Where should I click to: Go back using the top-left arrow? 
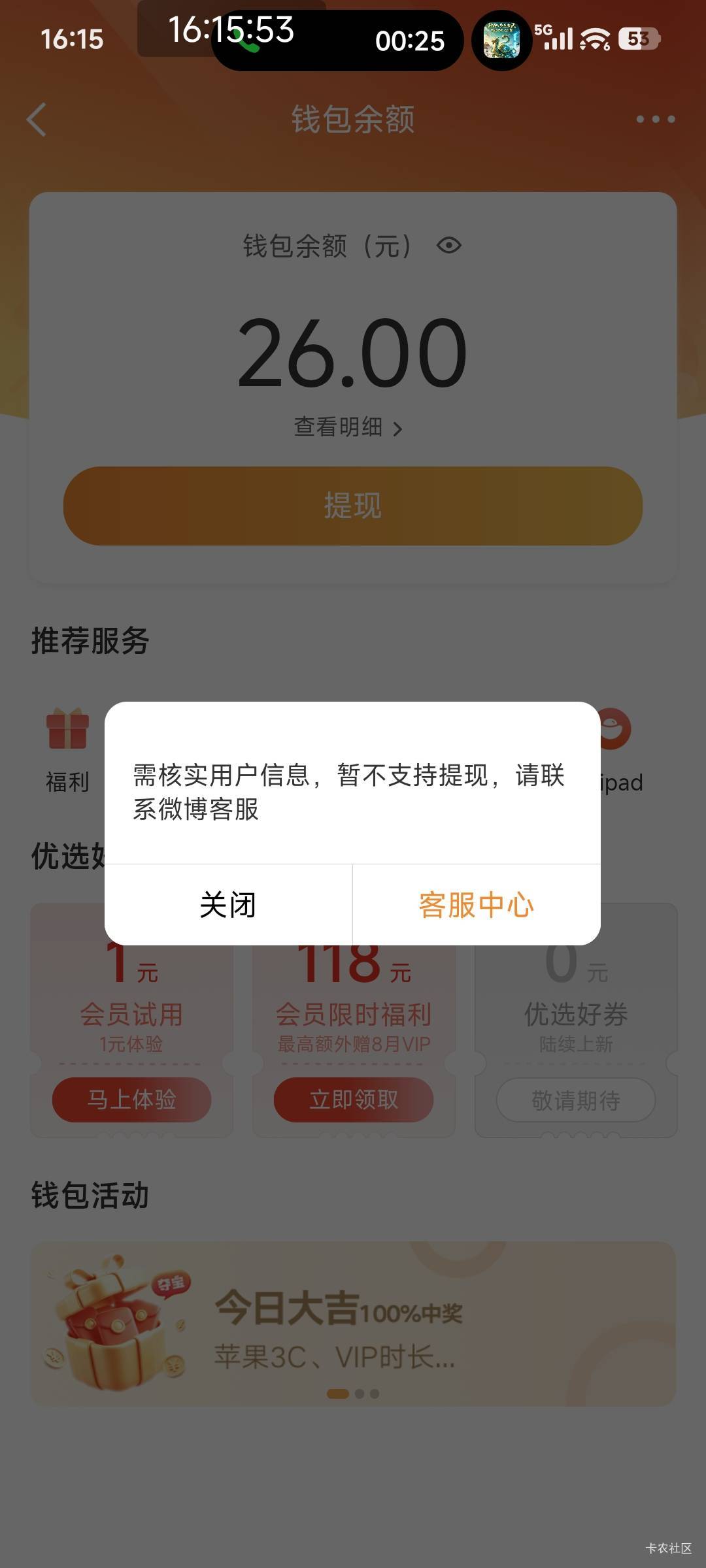[37, 120]
